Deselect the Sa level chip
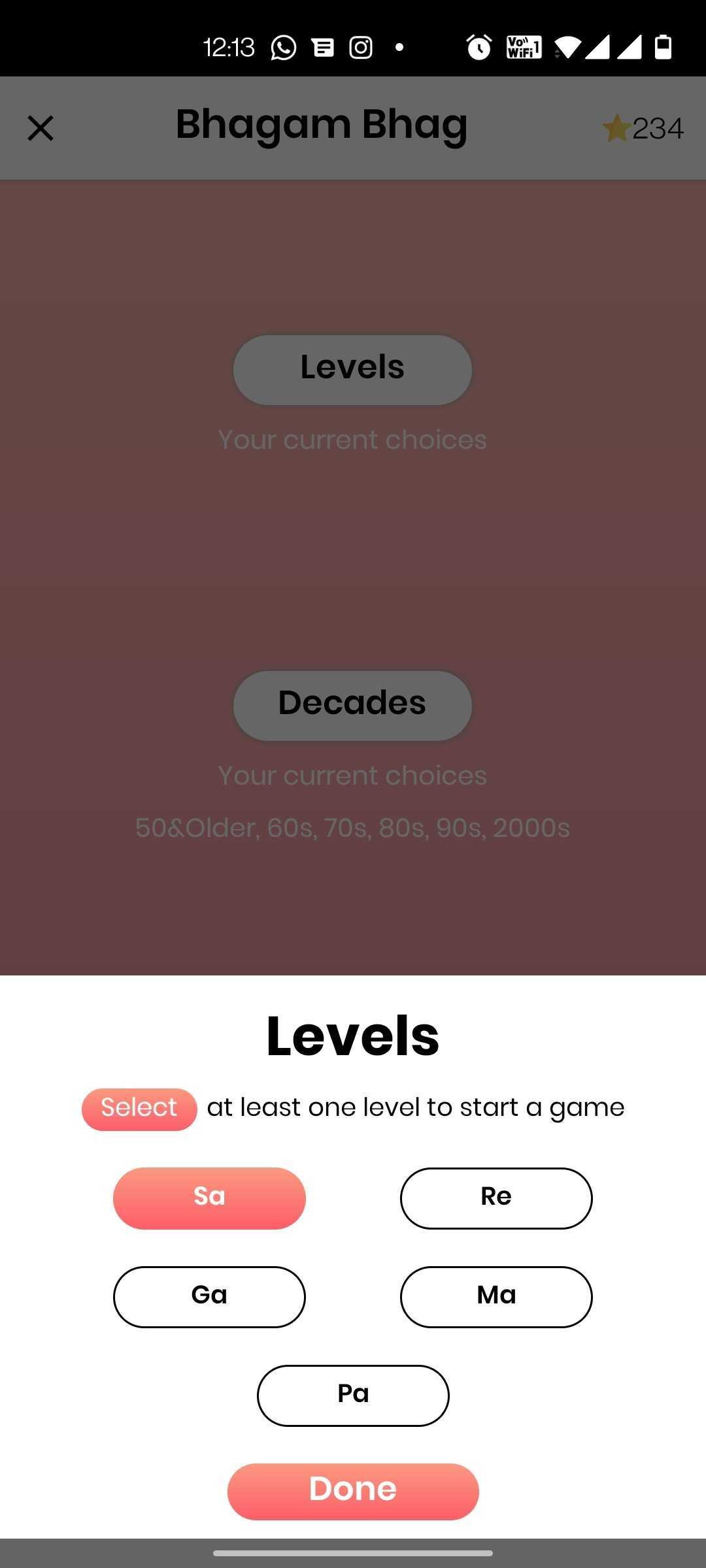Screen dimensions: 706x1568 click(209, 1198)
